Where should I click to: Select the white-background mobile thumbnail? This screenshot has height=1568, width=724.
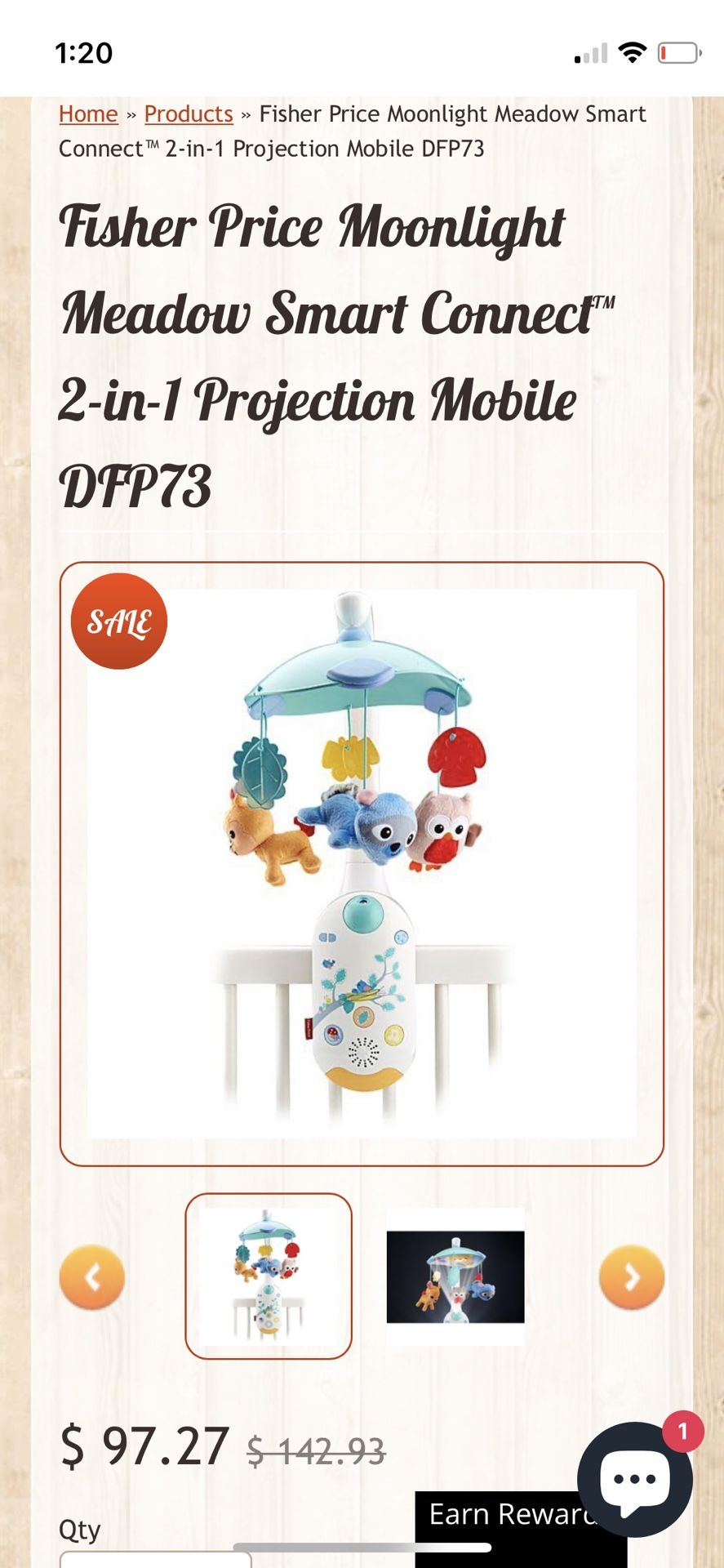point(269,1276)
